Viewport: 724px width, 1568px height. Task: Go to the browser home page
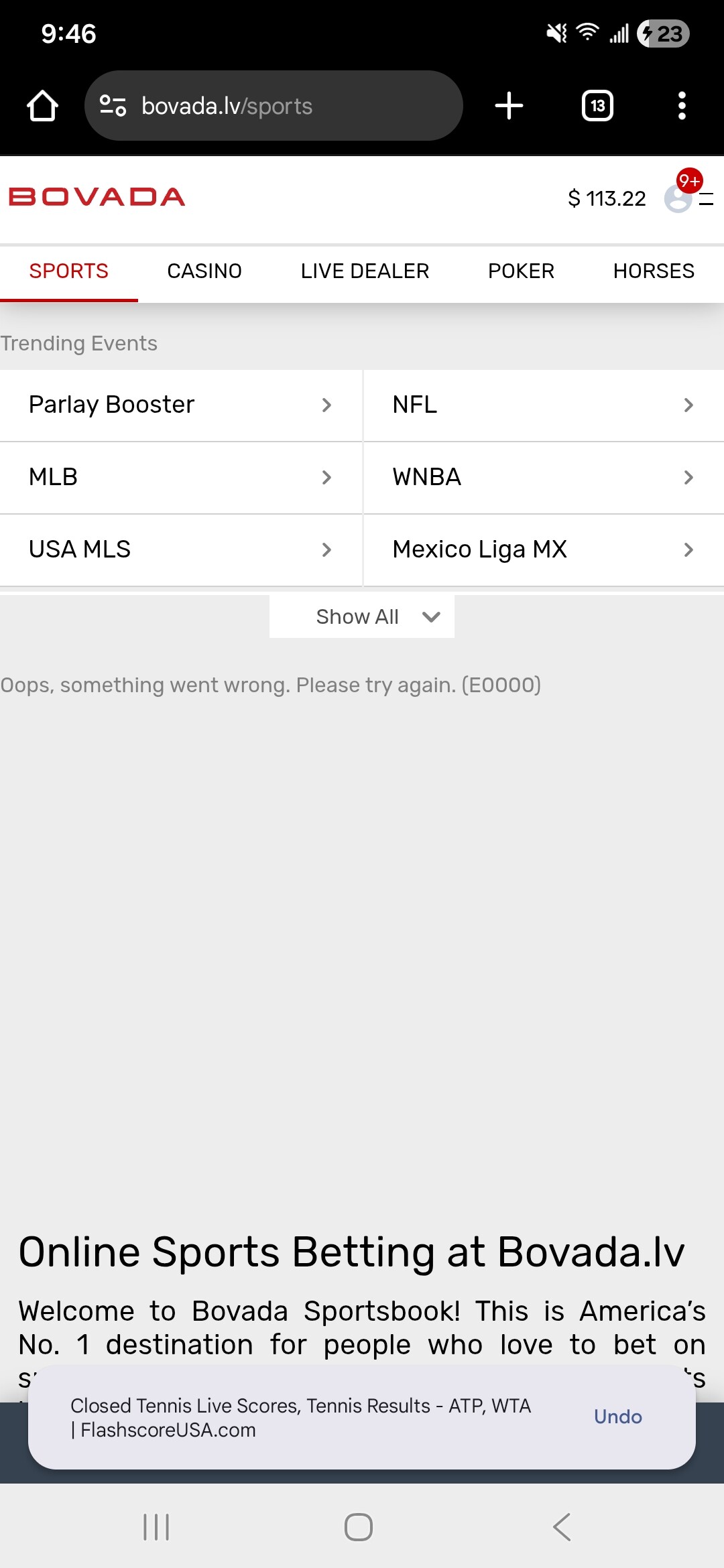pos(42,106)
